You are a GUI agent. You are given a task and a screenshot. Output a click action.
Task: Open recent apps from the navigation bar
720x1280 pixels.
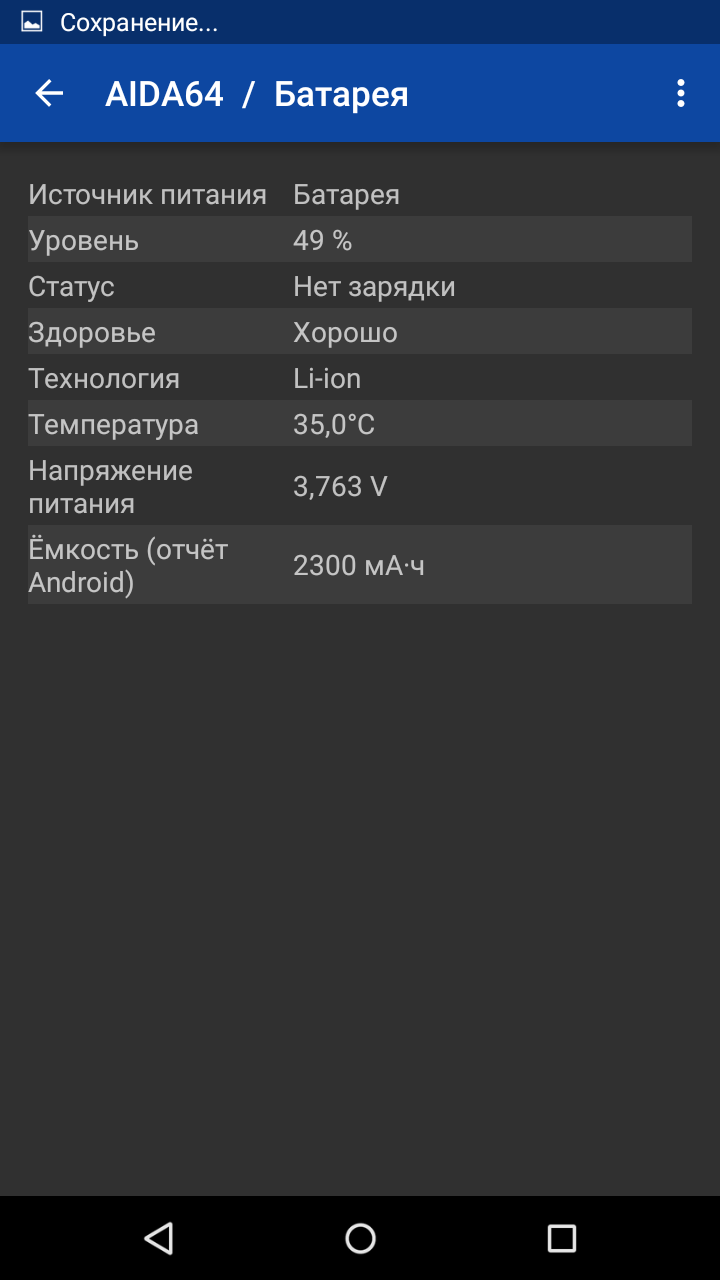[562, 1239]
